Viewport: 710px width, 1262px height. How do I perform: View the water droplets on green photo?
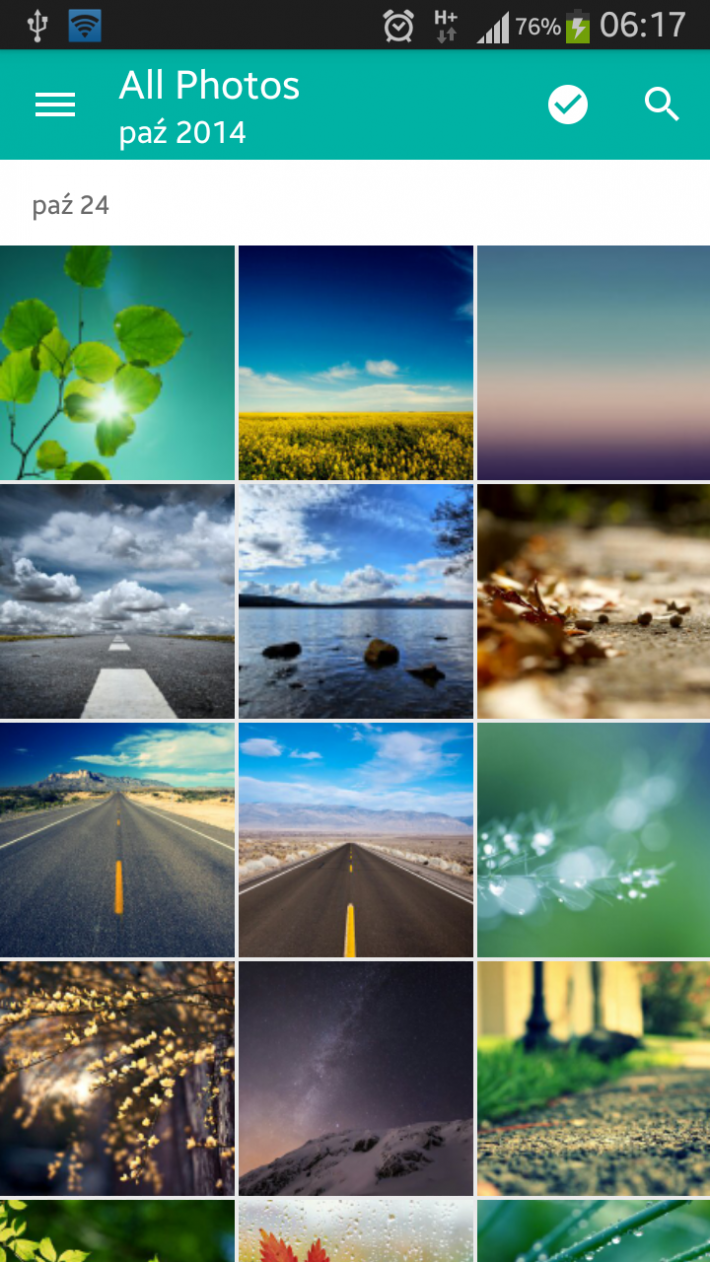593,840
